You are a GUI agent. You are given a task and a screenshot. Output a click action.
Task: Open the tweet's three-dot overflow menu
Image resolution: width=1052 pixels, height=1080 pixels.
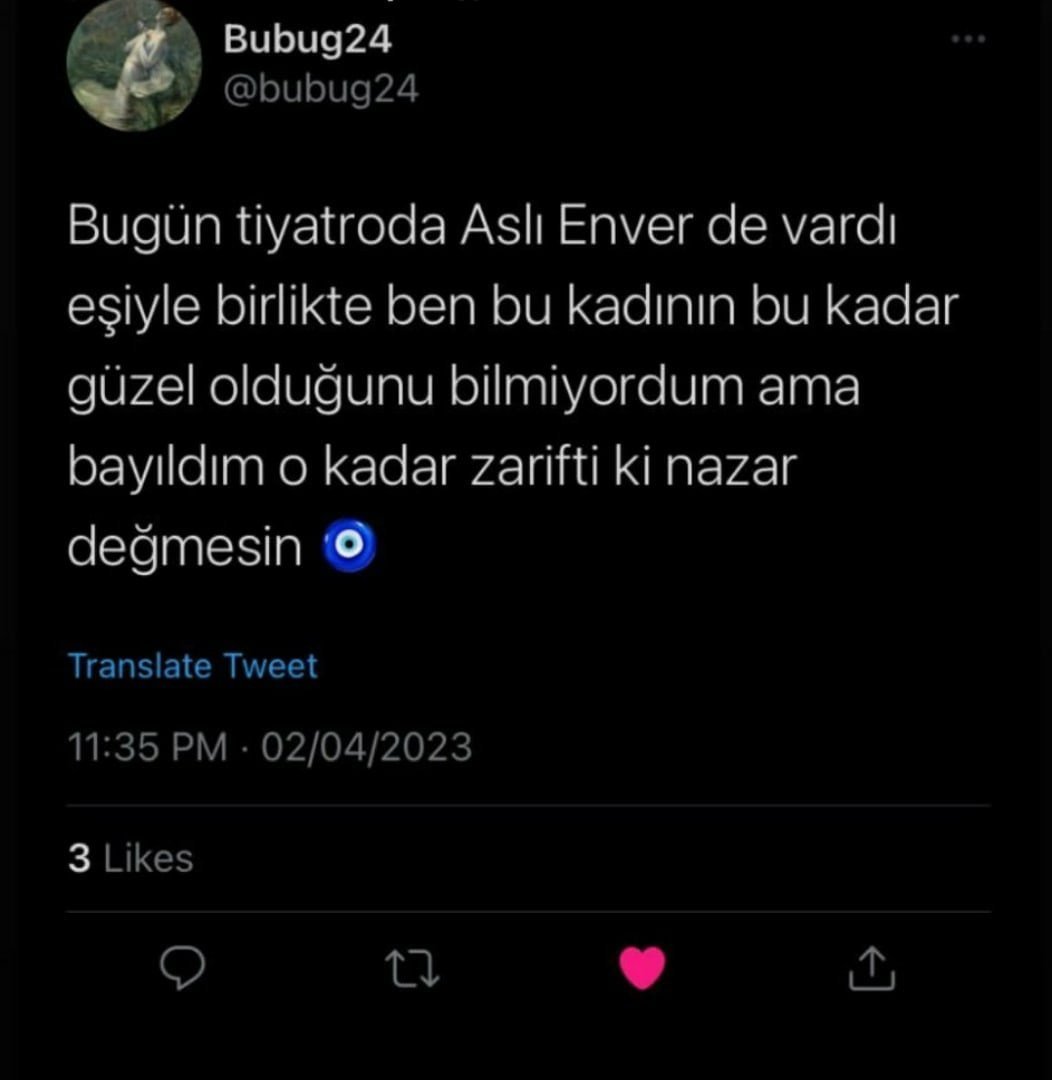[967, 40]
